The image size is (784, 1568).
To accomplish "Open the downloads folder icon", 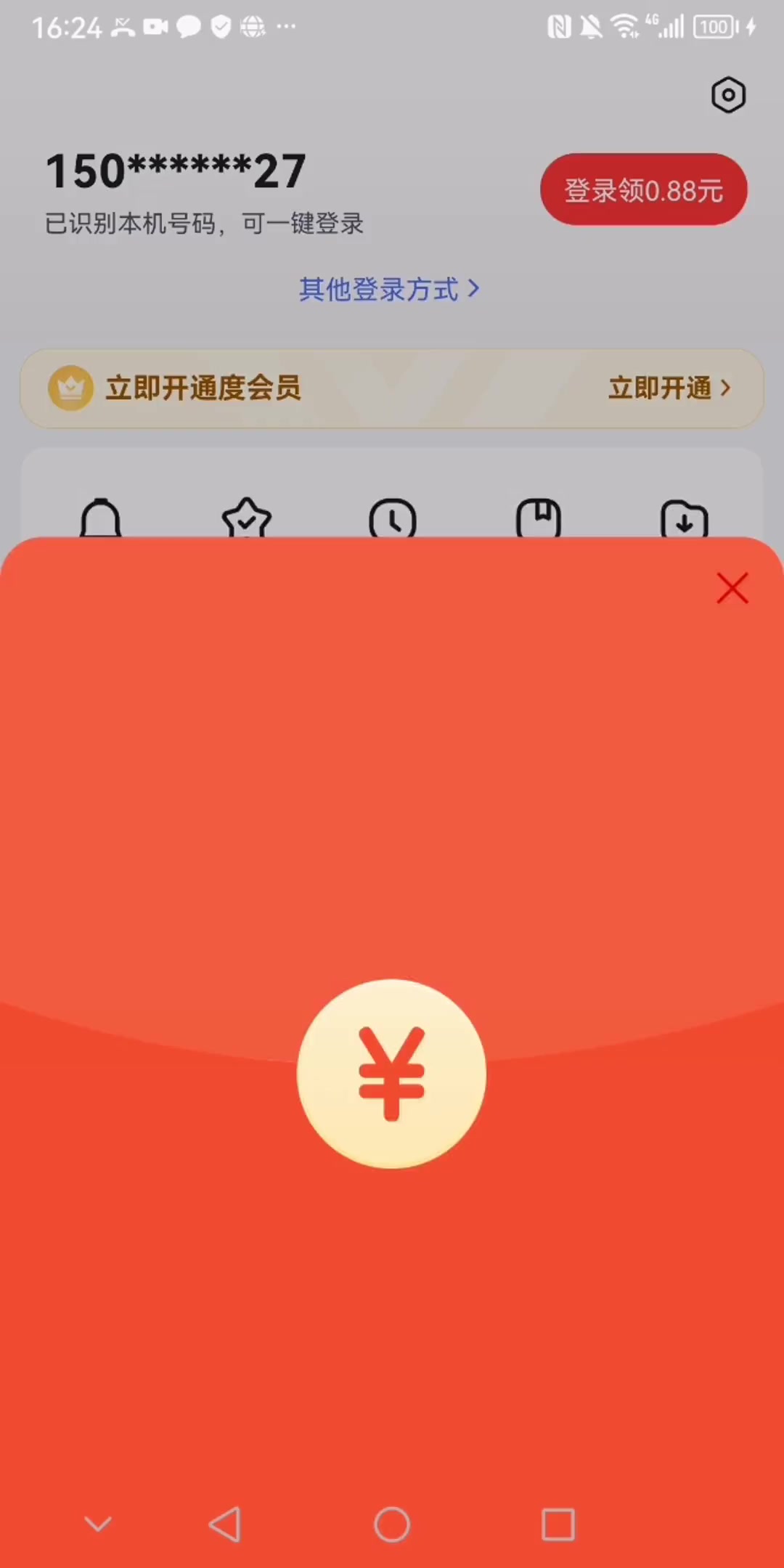I will coord(685,518).
